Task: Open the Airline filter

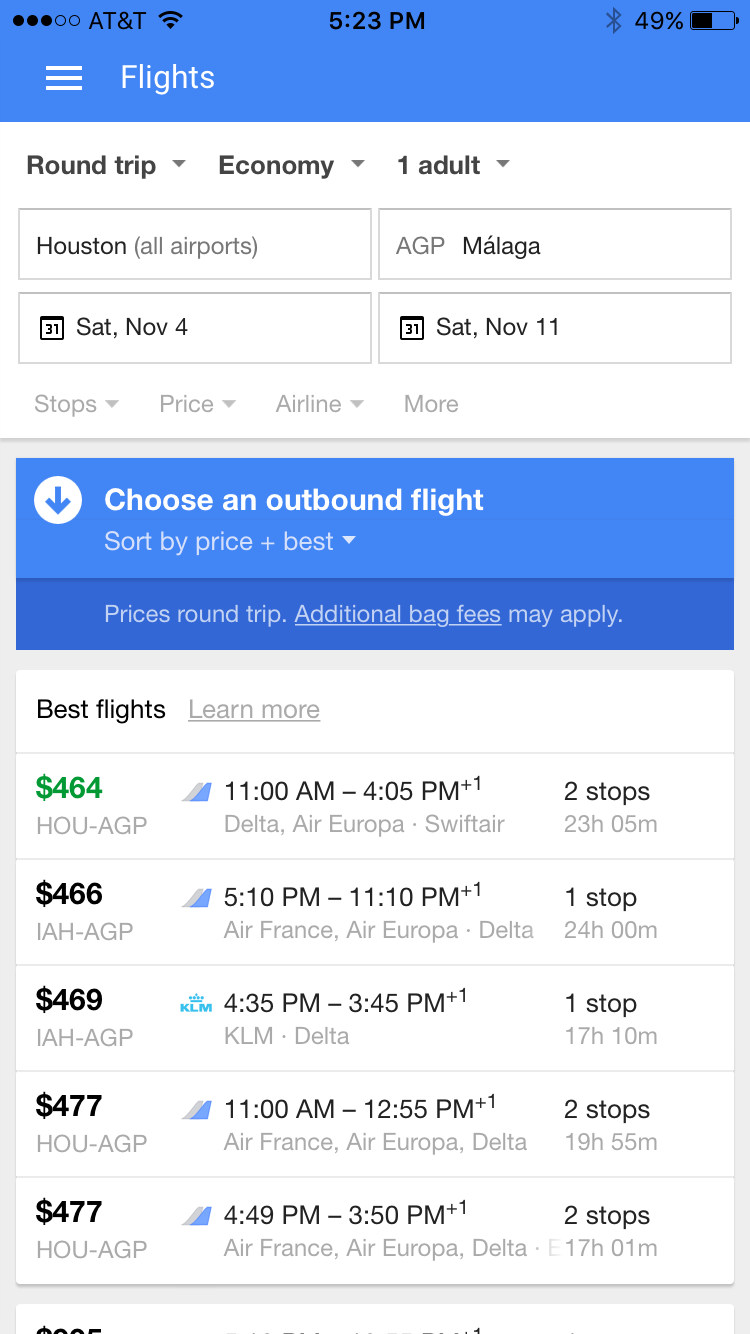Action: pyautogui.click(x=319, y=404)
